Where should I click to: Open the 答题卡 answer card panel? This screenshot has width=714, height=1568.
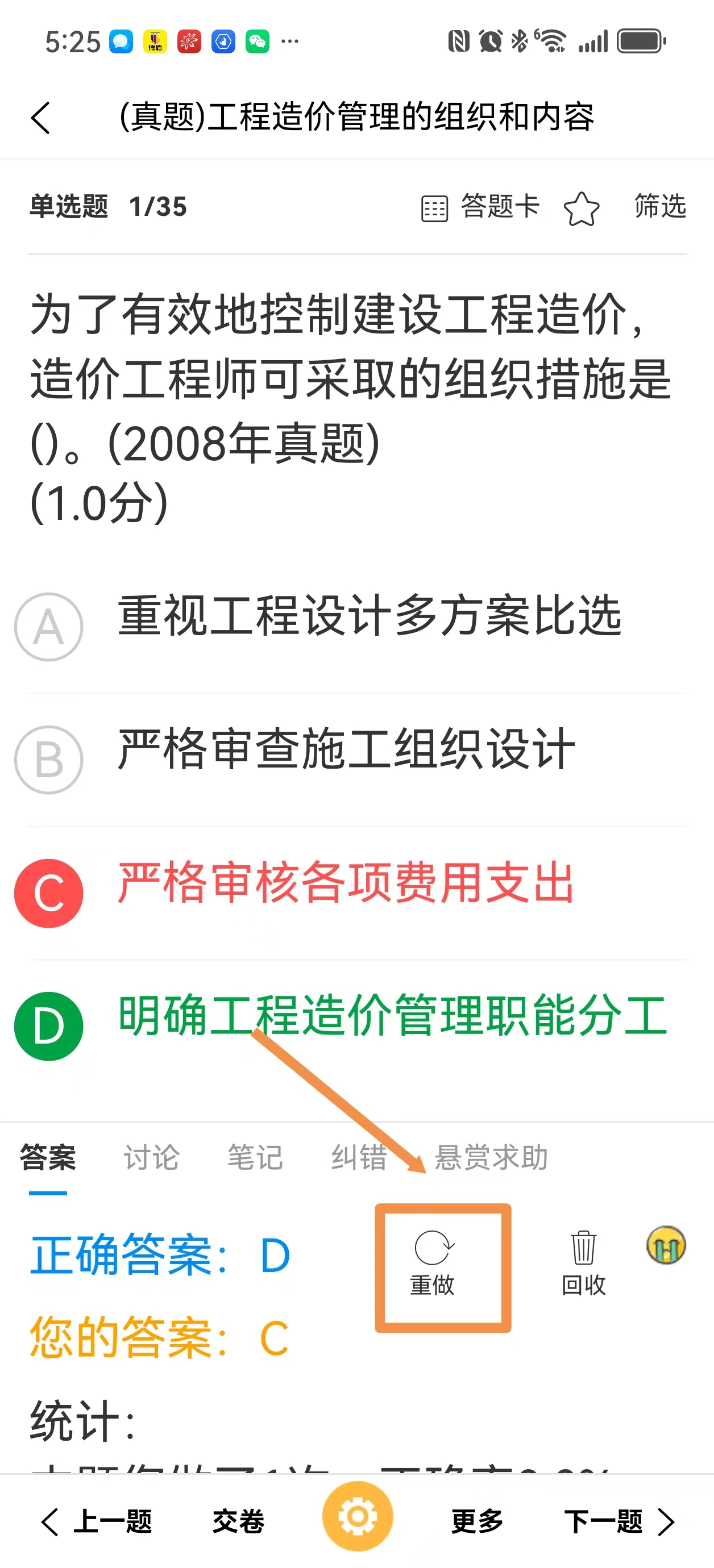tap(481, 207)
